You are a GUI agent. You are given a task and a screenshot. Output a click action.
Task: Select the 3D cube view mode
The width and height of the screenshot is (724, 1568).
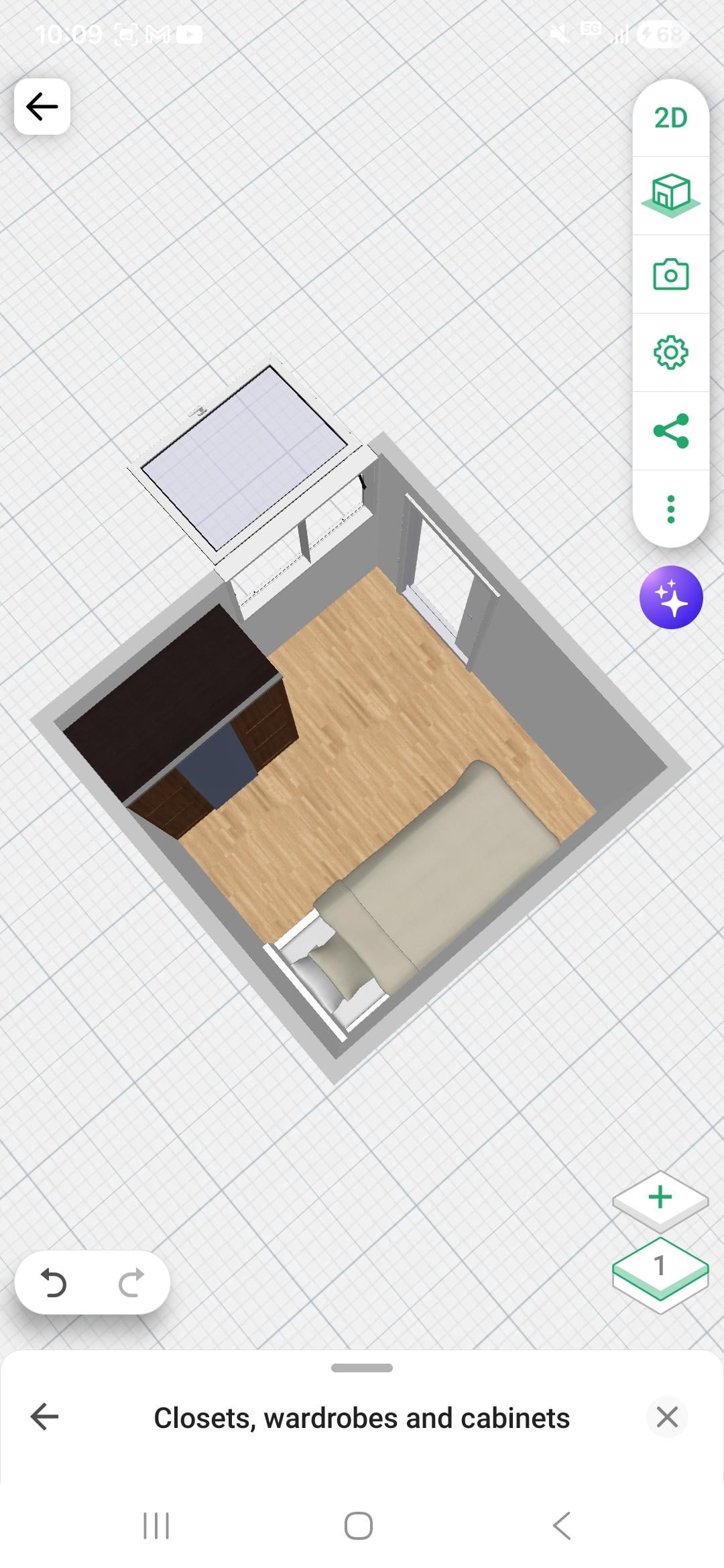(670, 196)
